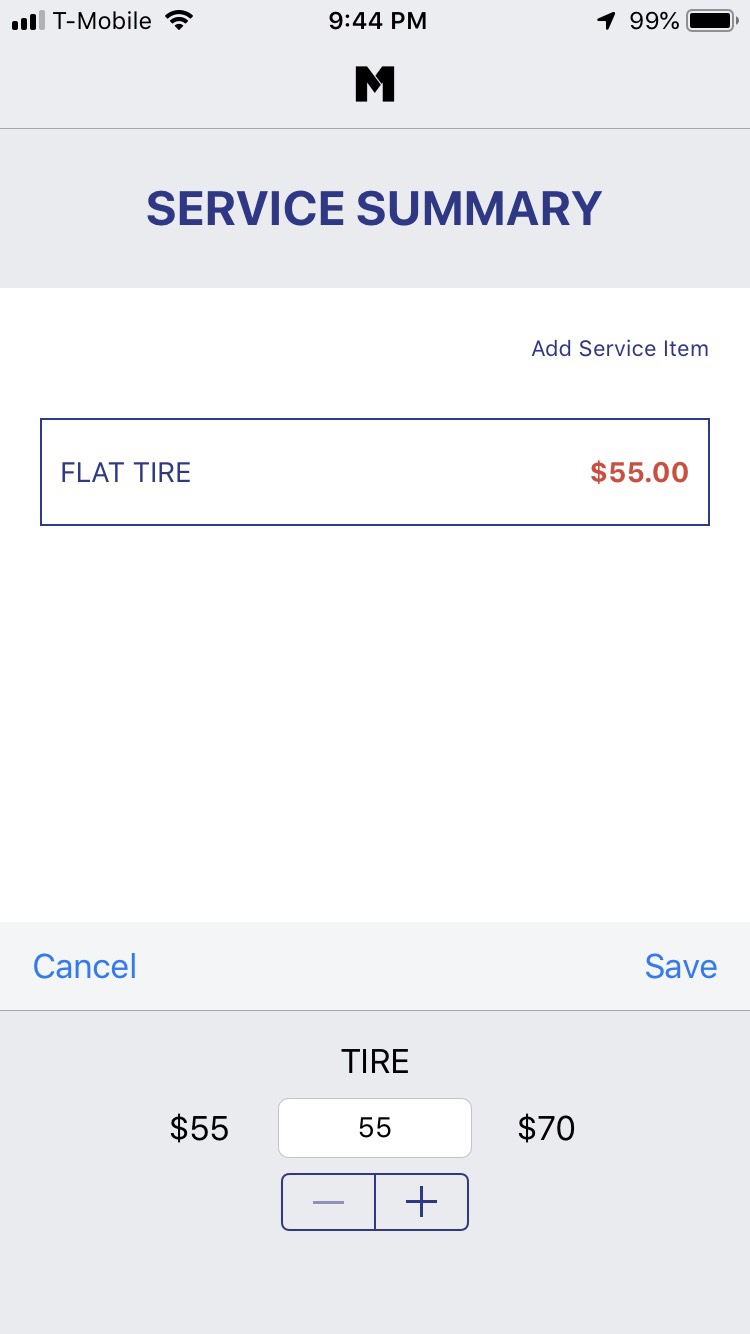Cancel the tire price edit

click(x=85, y=966)
